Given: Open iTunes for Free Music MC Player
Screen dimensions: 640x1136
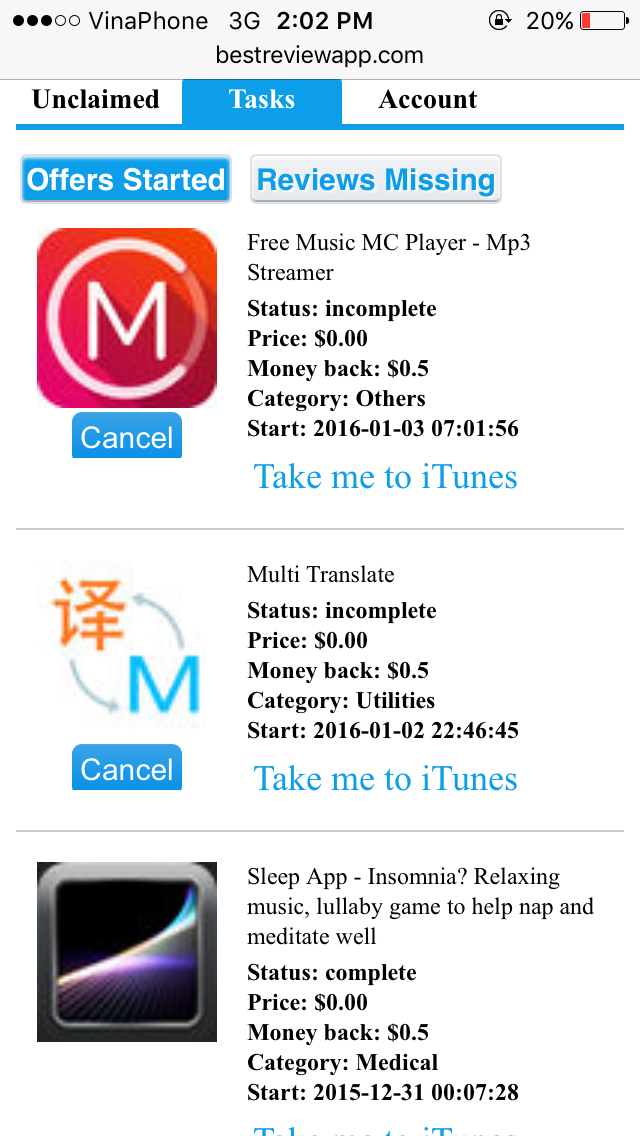Looking at the screenshot, I should pyautogui.click(x=386, y=477).
